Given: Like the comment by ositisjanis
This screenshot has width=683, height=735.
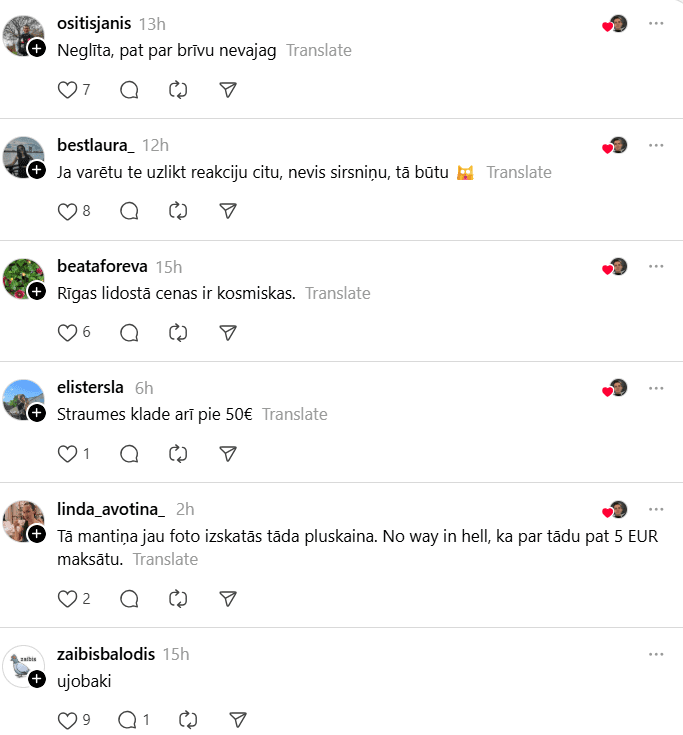Looking at the screenshot, I should [x=68, y=90].
